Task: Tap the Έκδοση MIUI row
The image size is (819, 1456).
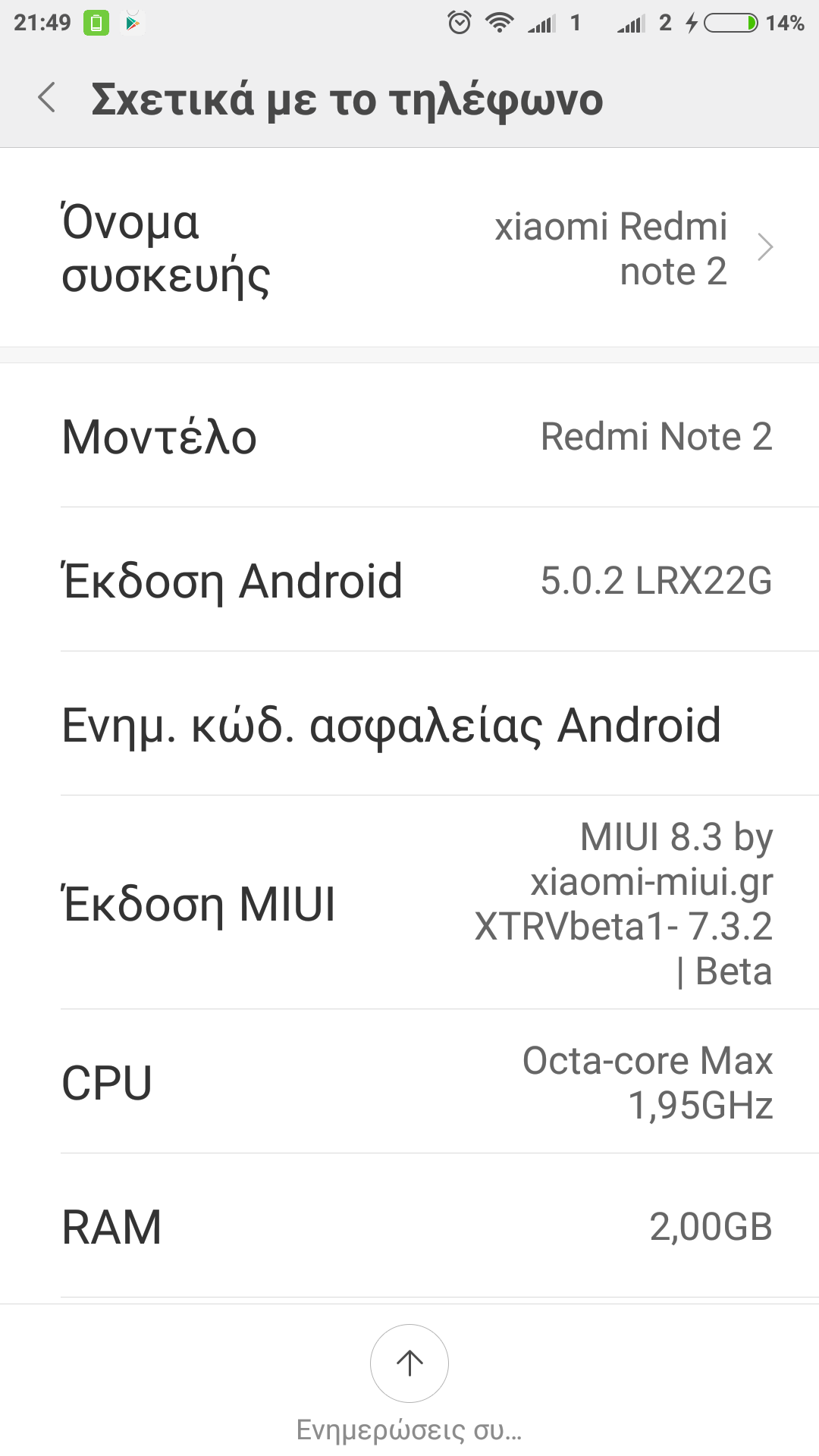Action: point(409,902)
